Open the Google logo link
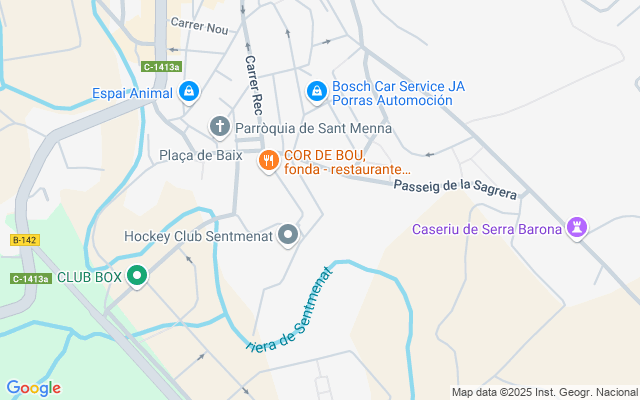The height and width of the screenshot is (400, 640). tap(33, 388)
